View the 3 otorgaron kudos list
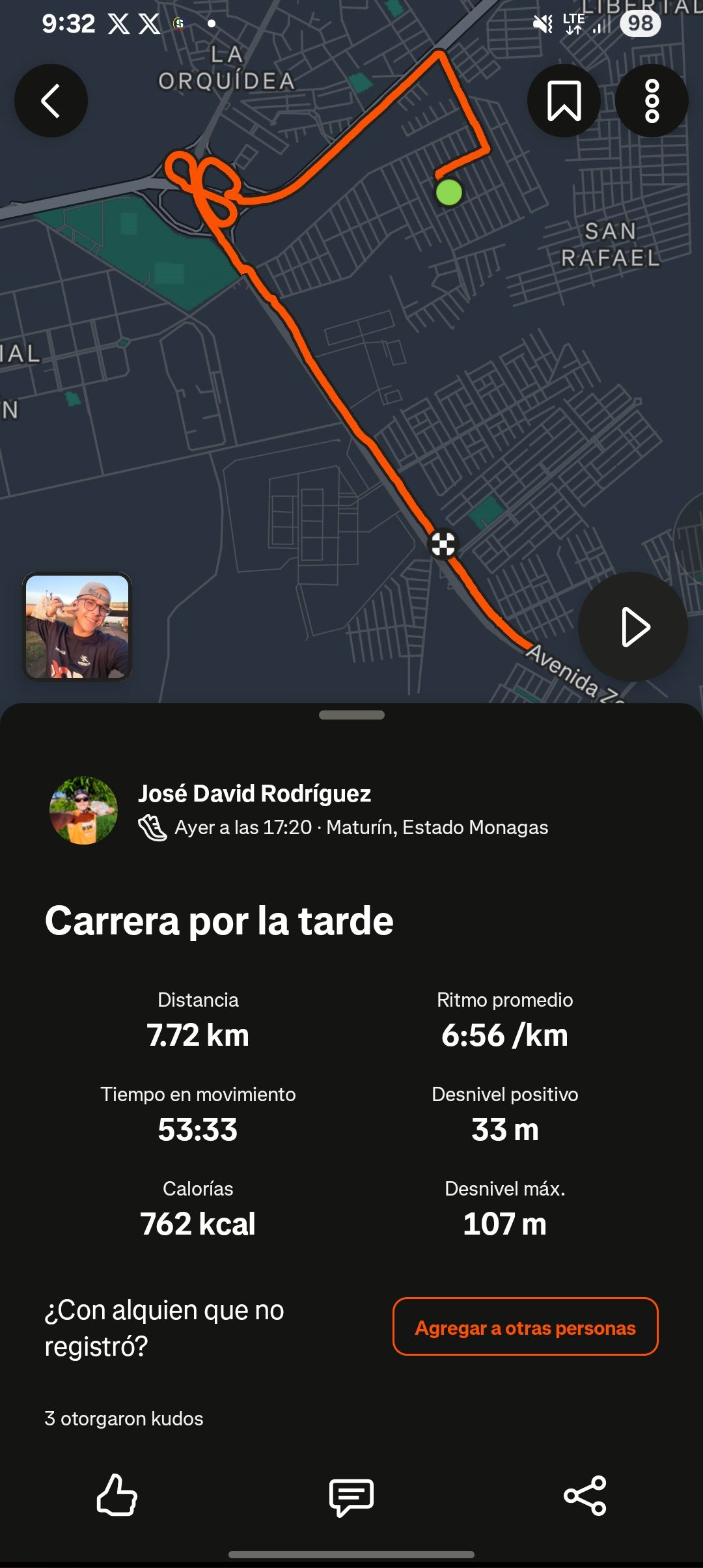 pyautogui.click(x=124, y=1418)
